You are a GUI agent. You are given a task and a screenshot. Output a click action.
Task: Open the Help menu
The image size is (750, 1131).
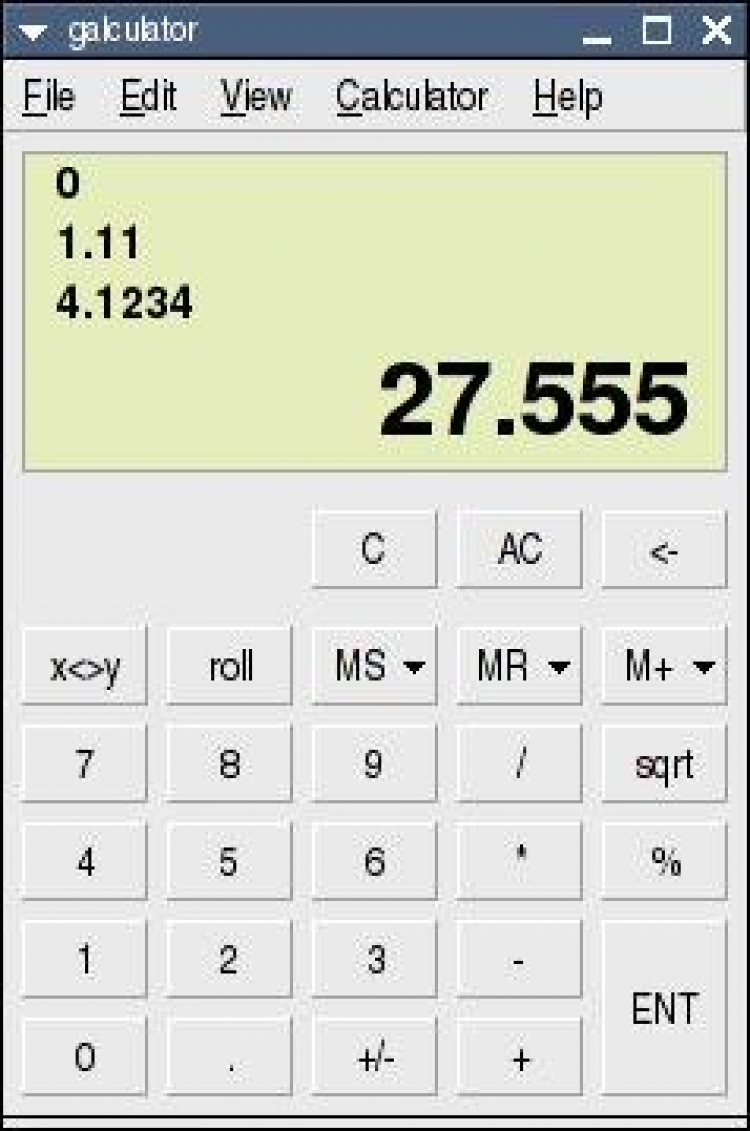tap(567, 97)
